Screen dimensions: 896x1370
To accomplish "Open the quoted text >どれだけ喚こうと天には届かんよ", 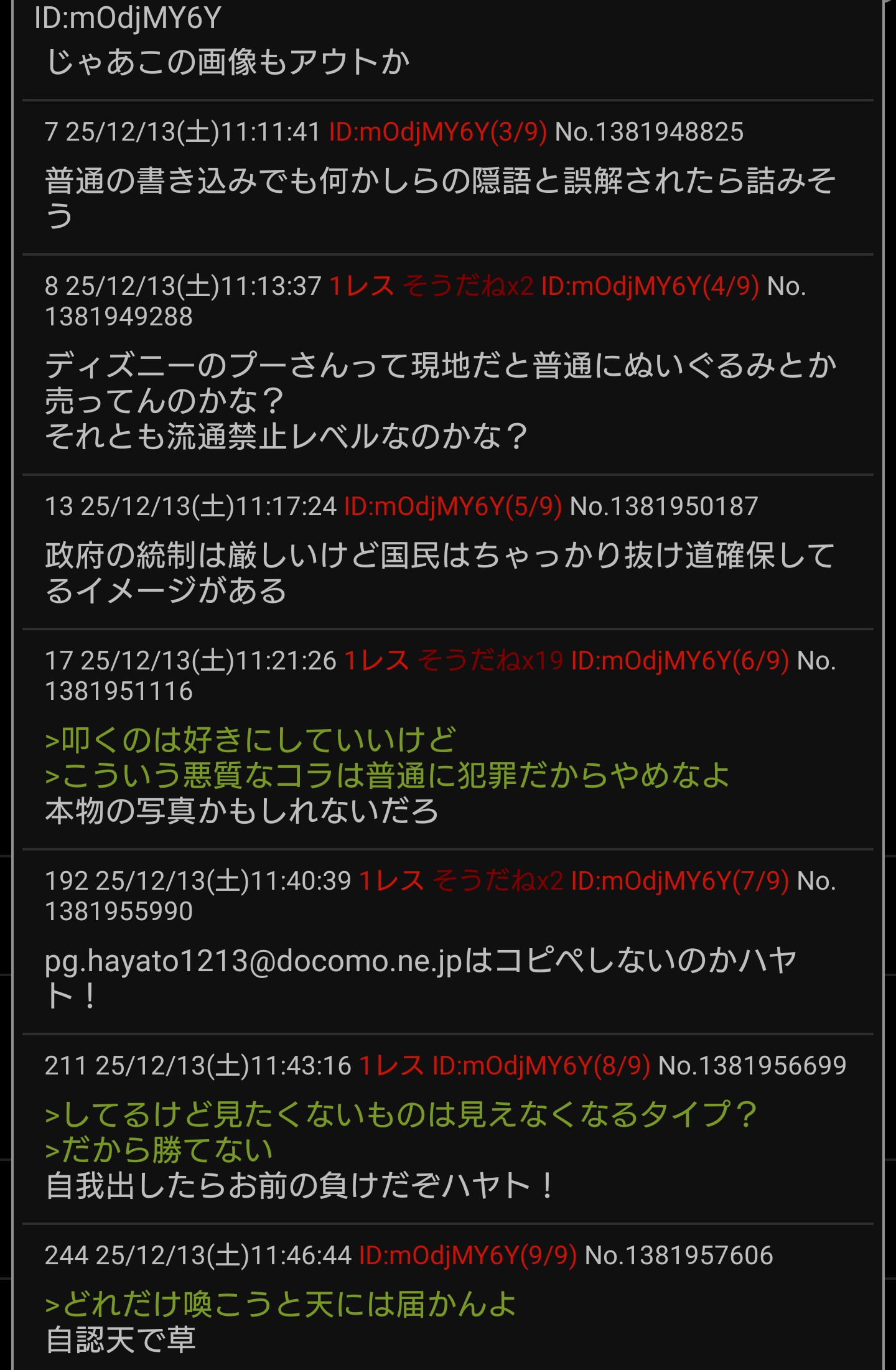I will (280, 1304).
